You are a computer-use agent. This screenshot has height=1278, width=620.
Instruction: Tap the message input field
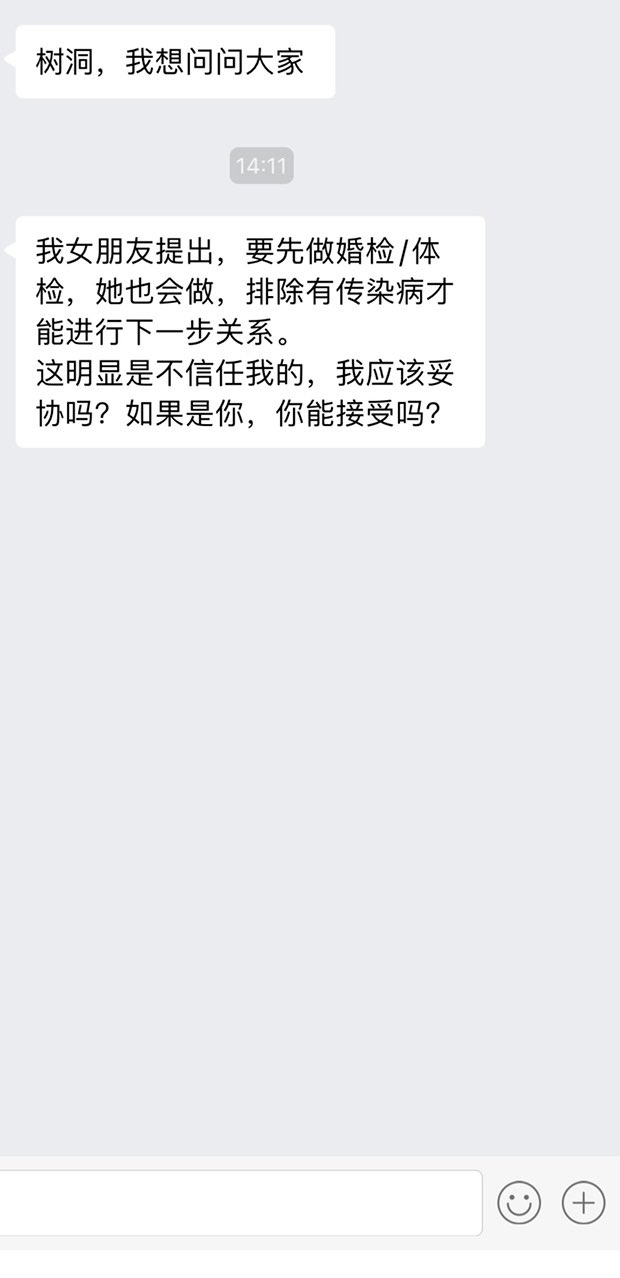coord(240,1202)
